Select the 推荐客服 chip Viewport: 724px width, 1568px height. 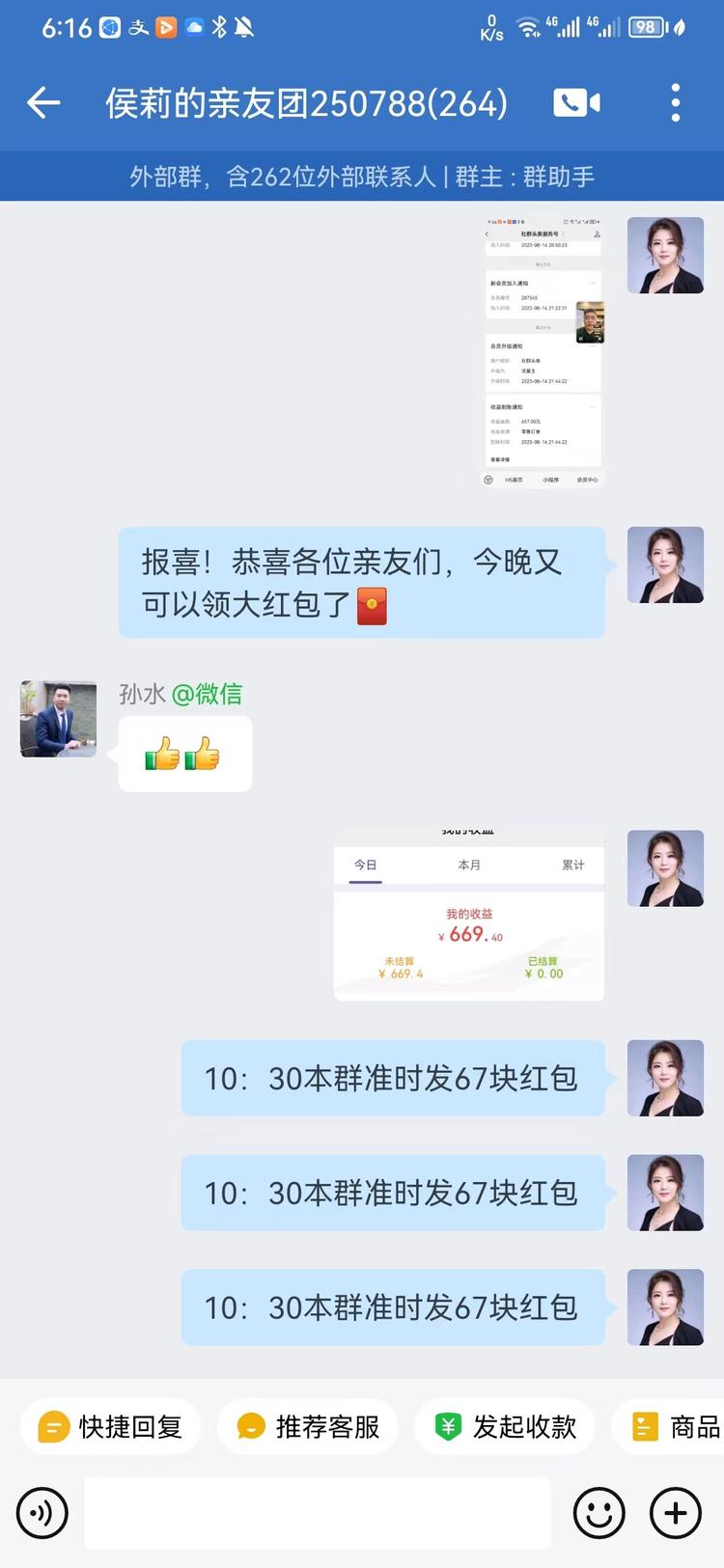pyautogui.click(x=308, y=1426)
